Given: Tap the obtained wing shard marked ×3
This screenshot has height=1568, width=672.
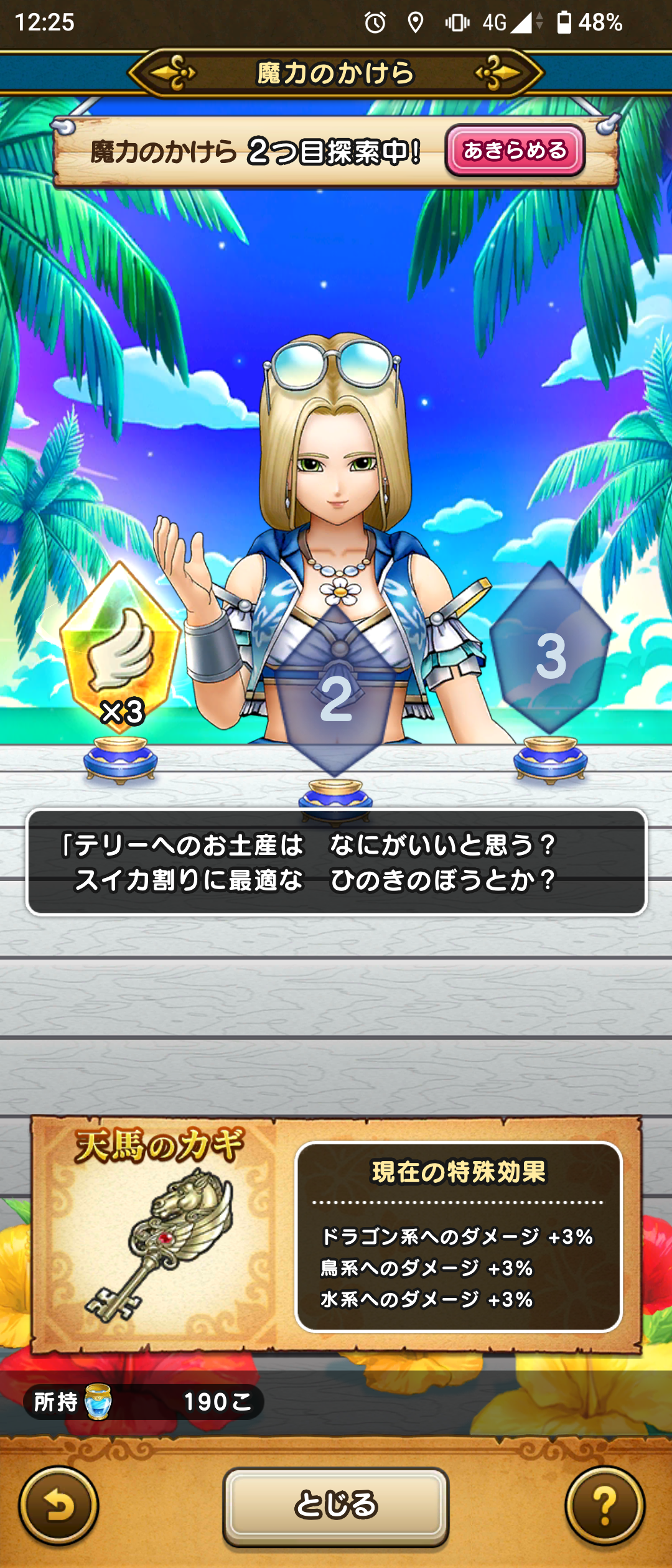Looking at the screenshot, I should click(120, 647).
